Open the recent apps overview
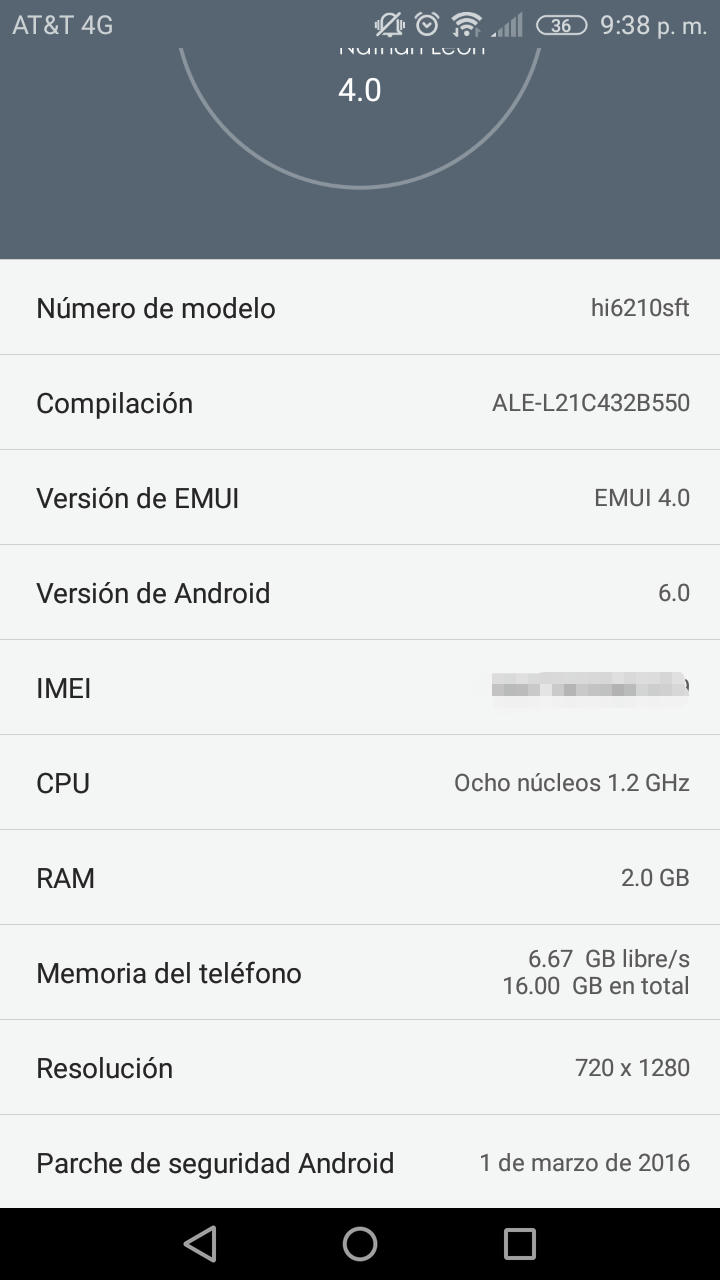Screen dimensions: 720x1280 pyautogui.click(x=519, y=1244)
